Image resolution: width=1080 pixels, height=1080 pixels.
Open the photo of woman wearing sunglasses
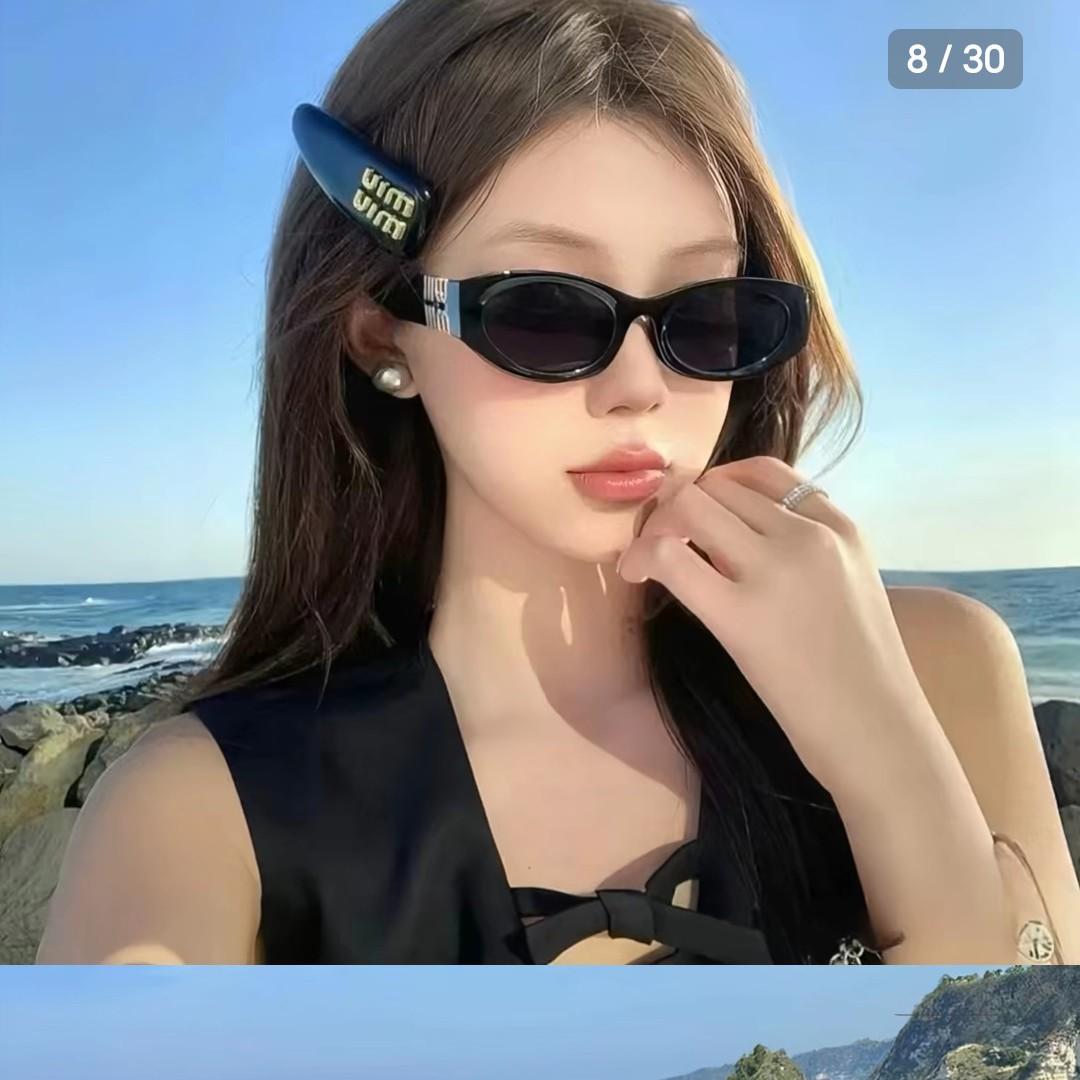[540, 481]
